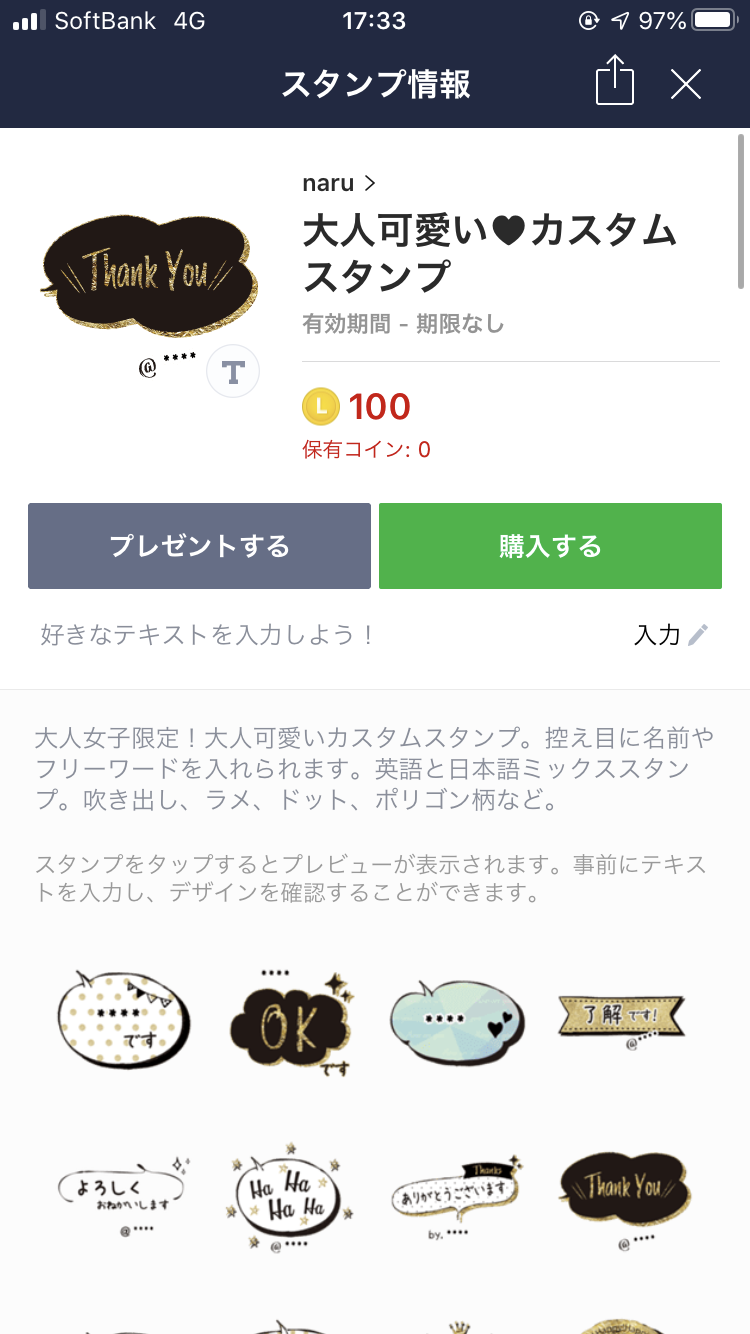This screenshot has width=750, height=1334.
Task: Open creator profile by tapping naru
Action: tap(330, 182)
